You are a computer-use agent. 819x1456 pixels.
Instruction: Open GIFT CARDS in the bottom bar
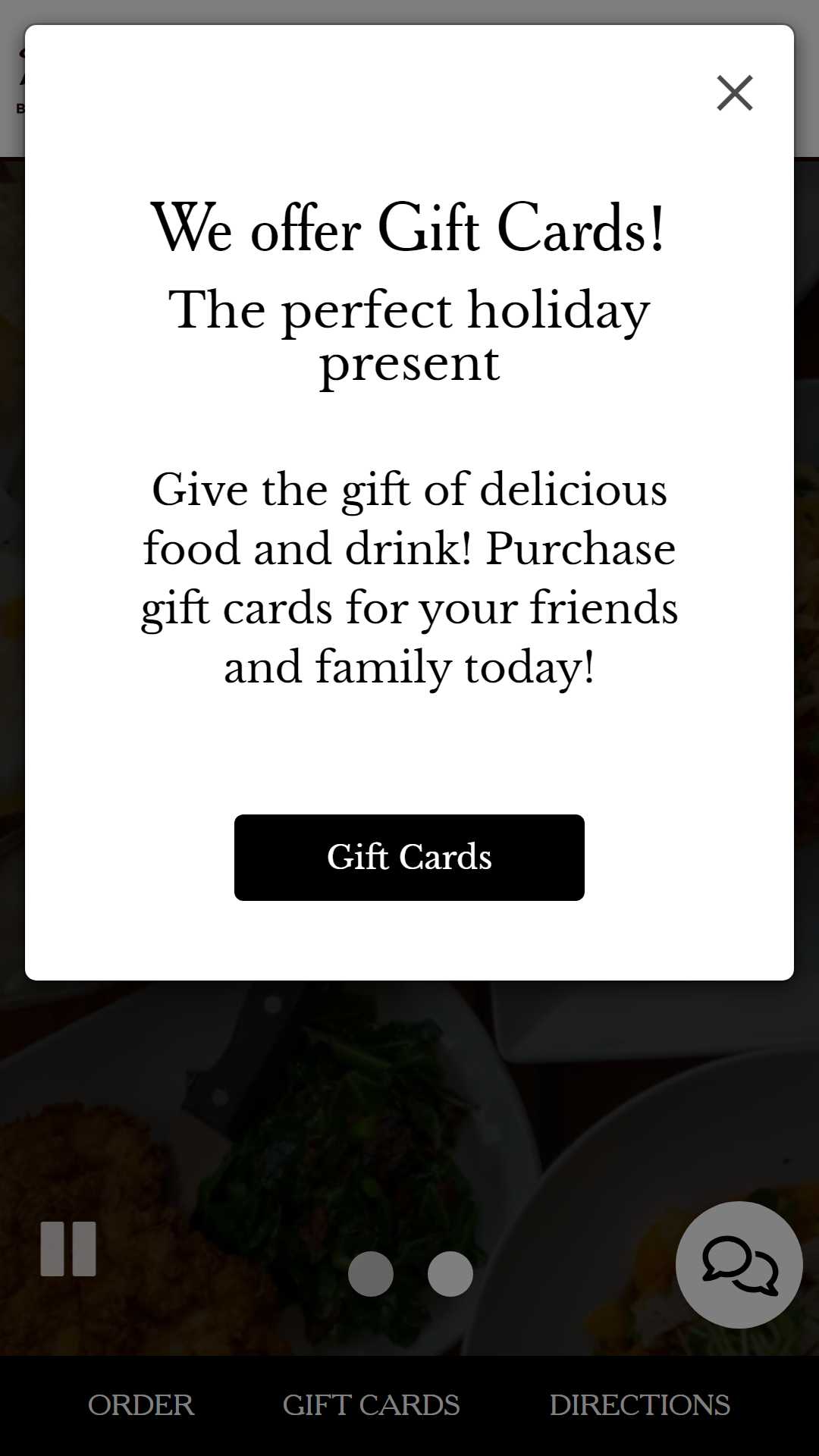(x=371, y=1404)
